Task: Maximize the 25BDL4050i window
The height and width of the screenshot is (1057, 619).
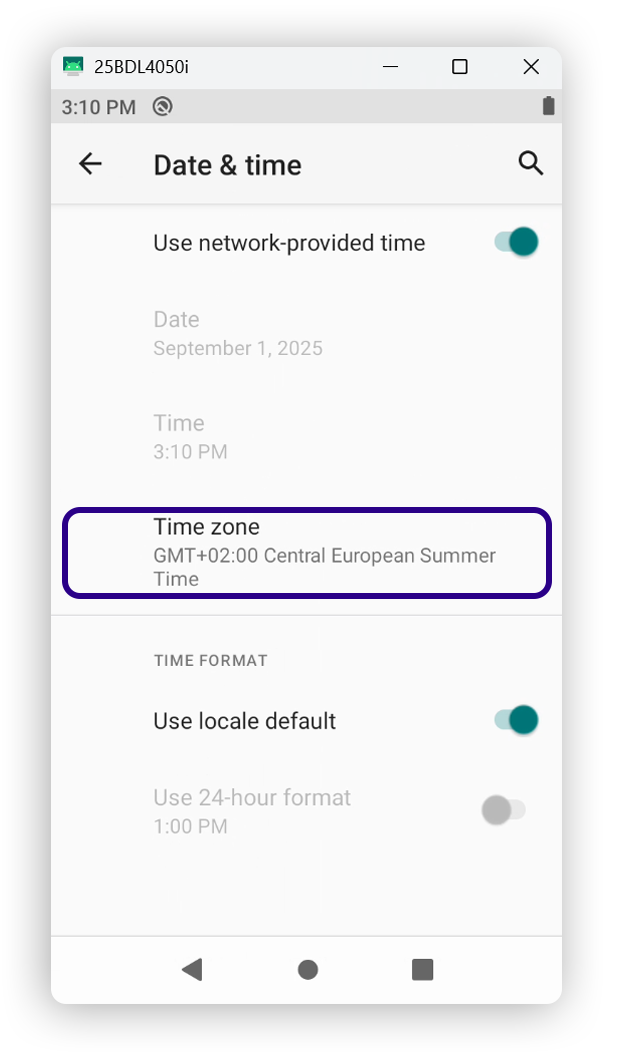Action: click(460, 67)
